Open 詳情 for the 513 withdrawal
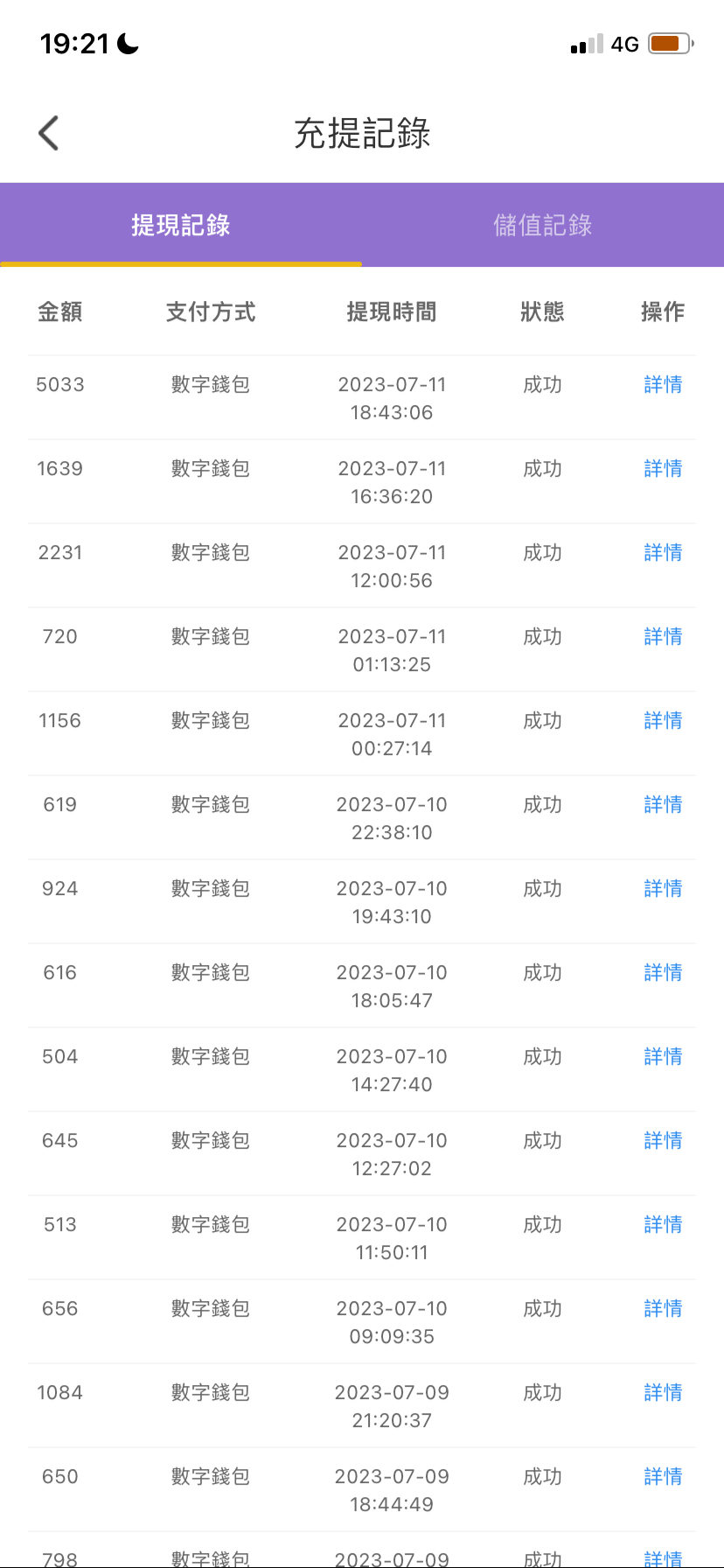 pyautogui.click(x=663, y=1225)
